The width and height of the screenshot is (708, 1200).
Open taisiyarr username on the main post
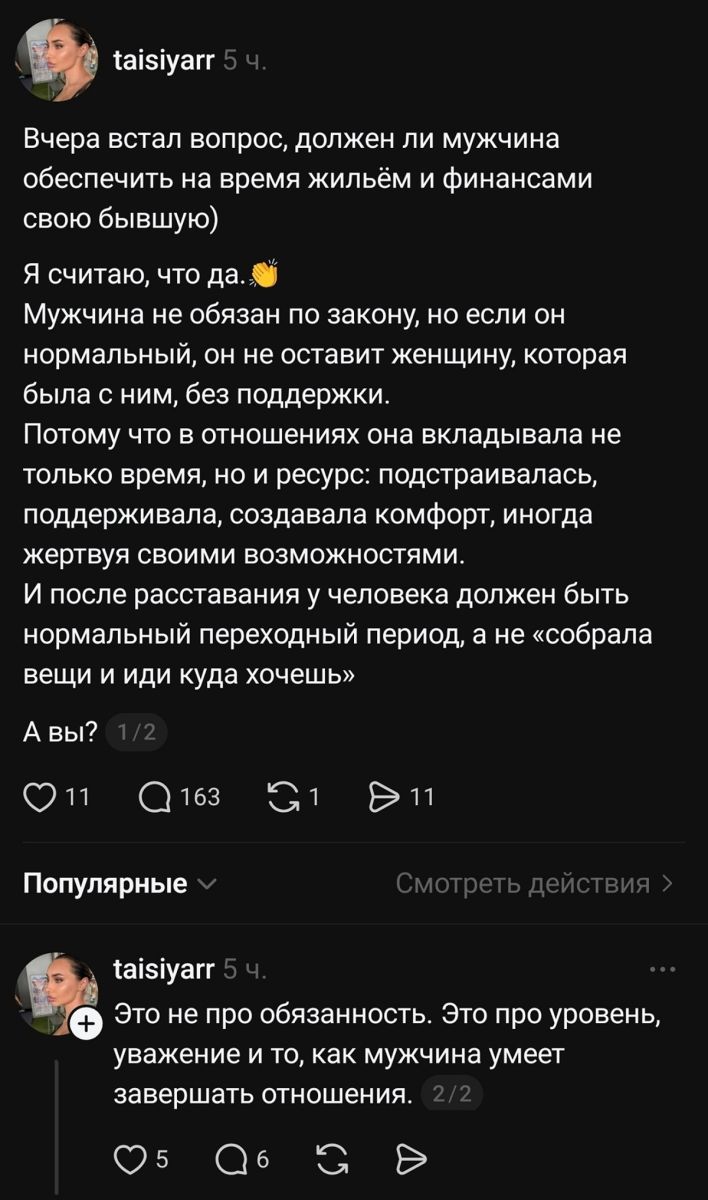click(164, 61)
